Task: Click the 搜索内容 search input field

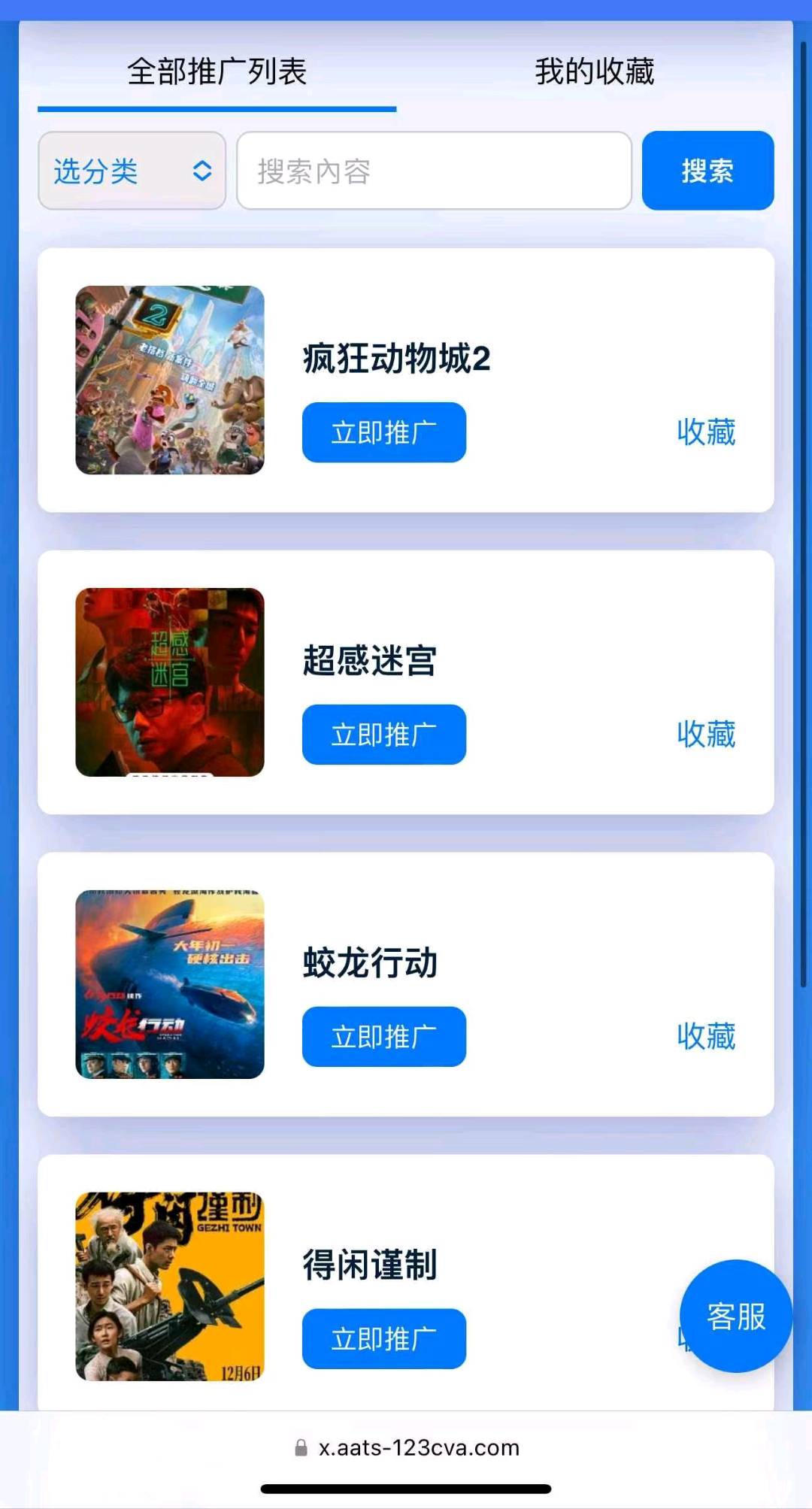Action: pyautogui.click(x=435, y=171)
